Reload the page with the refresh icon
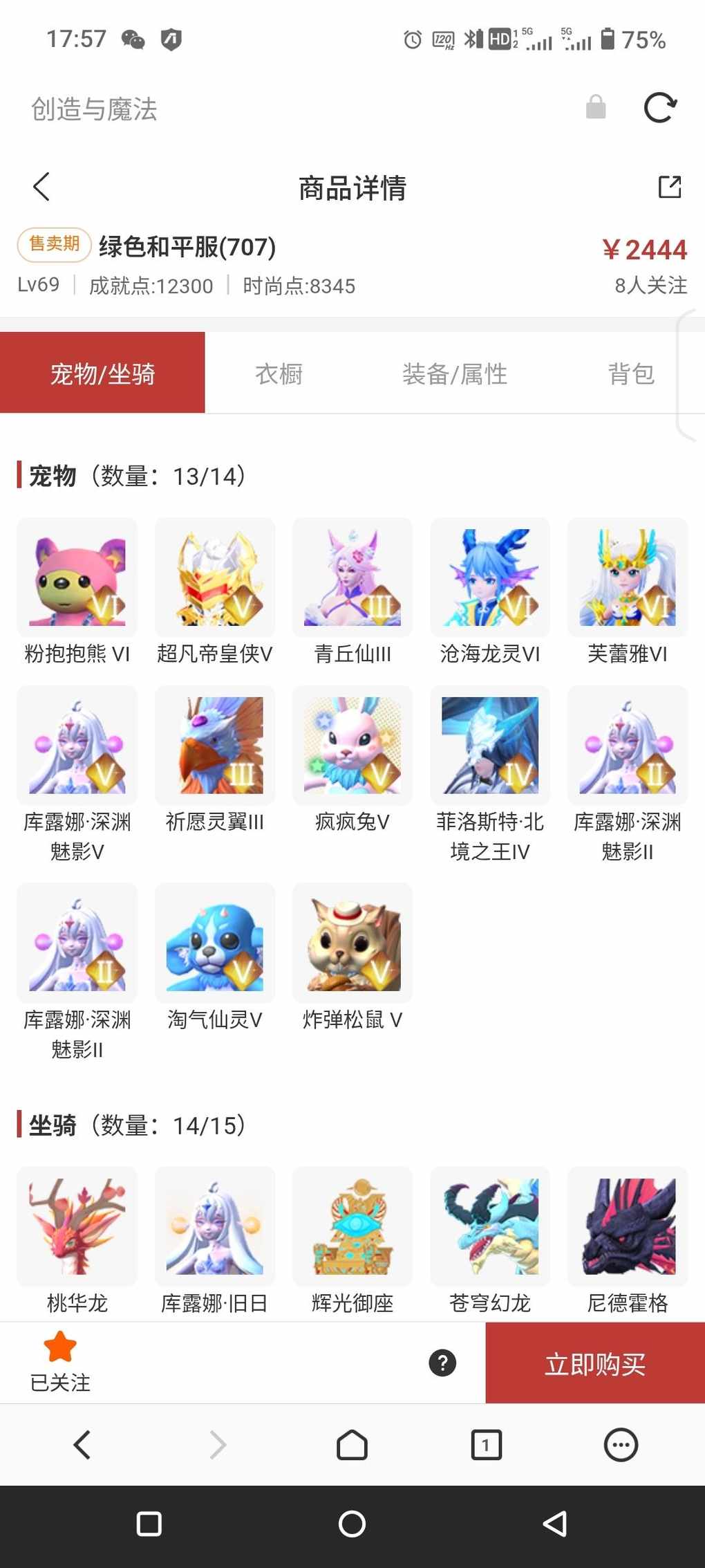705x1568 pixels. coord(660,108)
